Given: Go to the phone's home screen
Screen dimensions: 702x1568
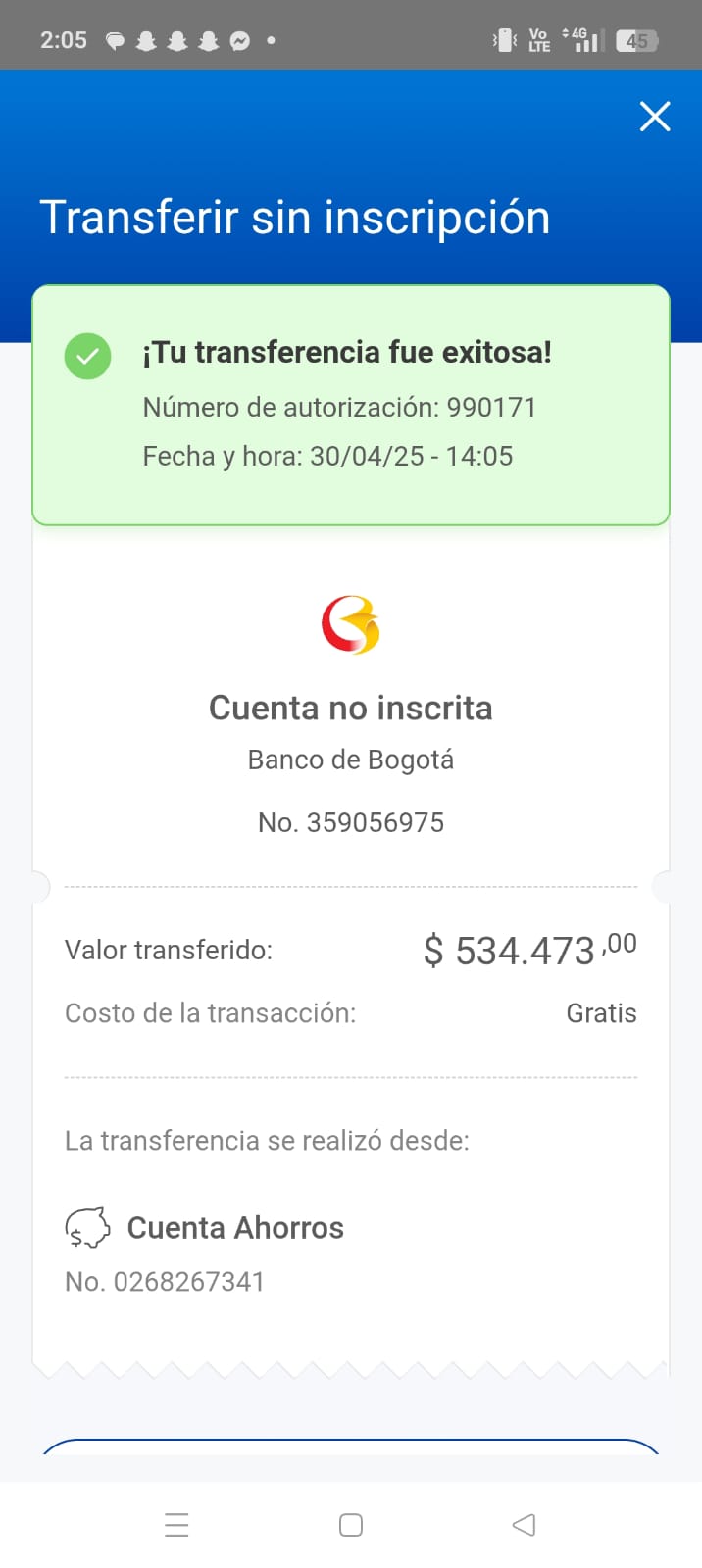Looking at the screenshot, I should point(351,1525).
